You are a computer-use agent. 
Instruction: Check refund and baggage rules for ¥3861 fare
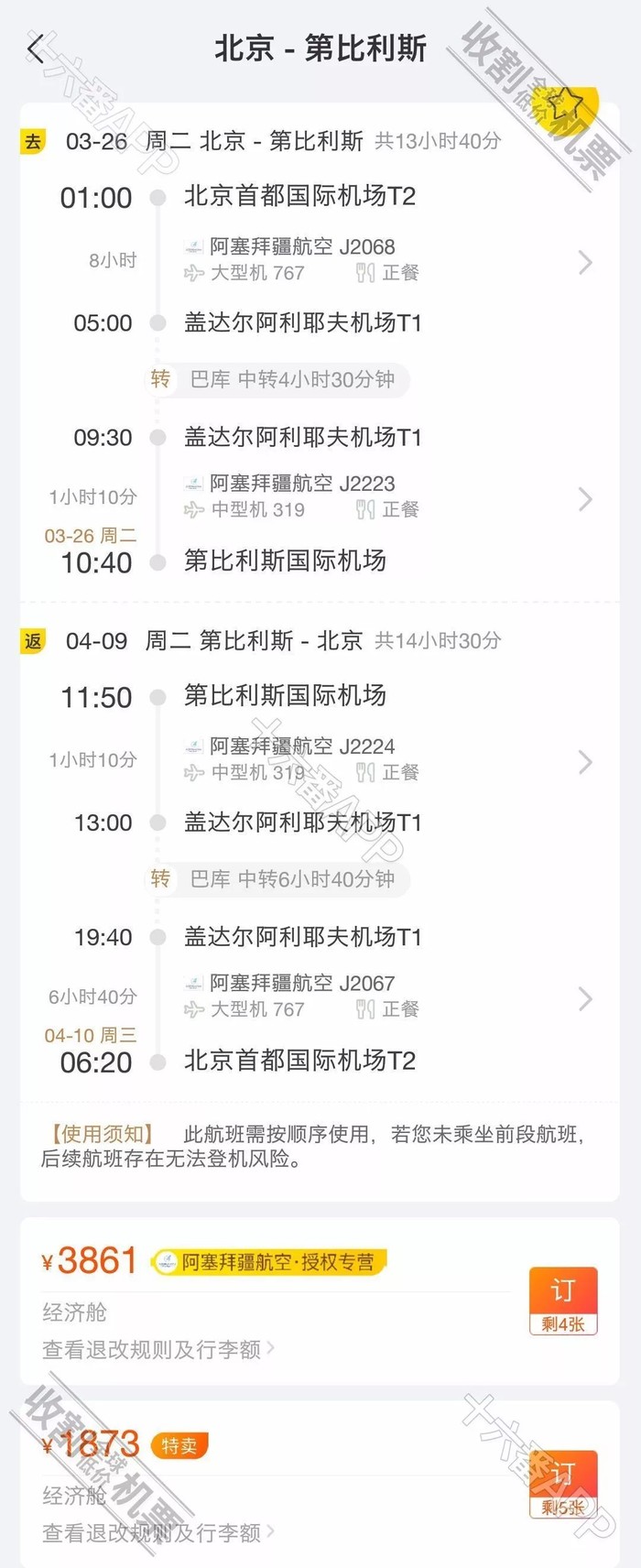(158, 1349)
